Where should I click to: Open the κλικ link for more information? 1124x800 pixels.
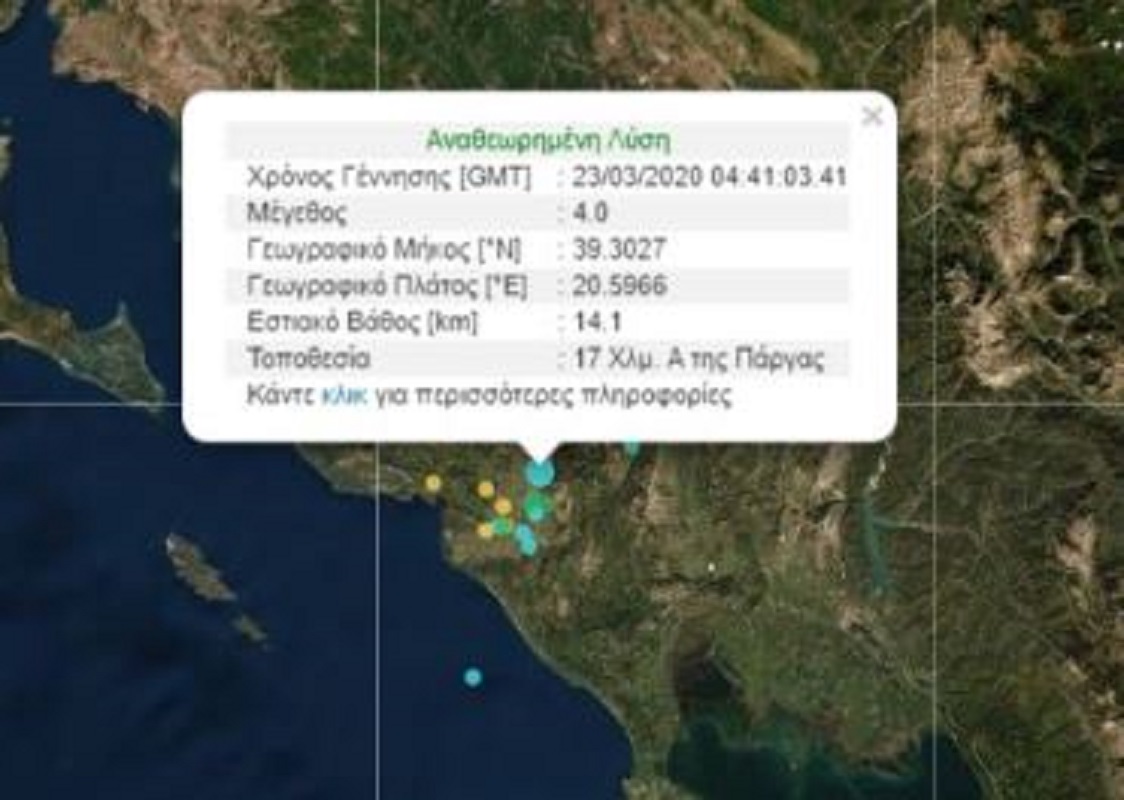point(343,395)
